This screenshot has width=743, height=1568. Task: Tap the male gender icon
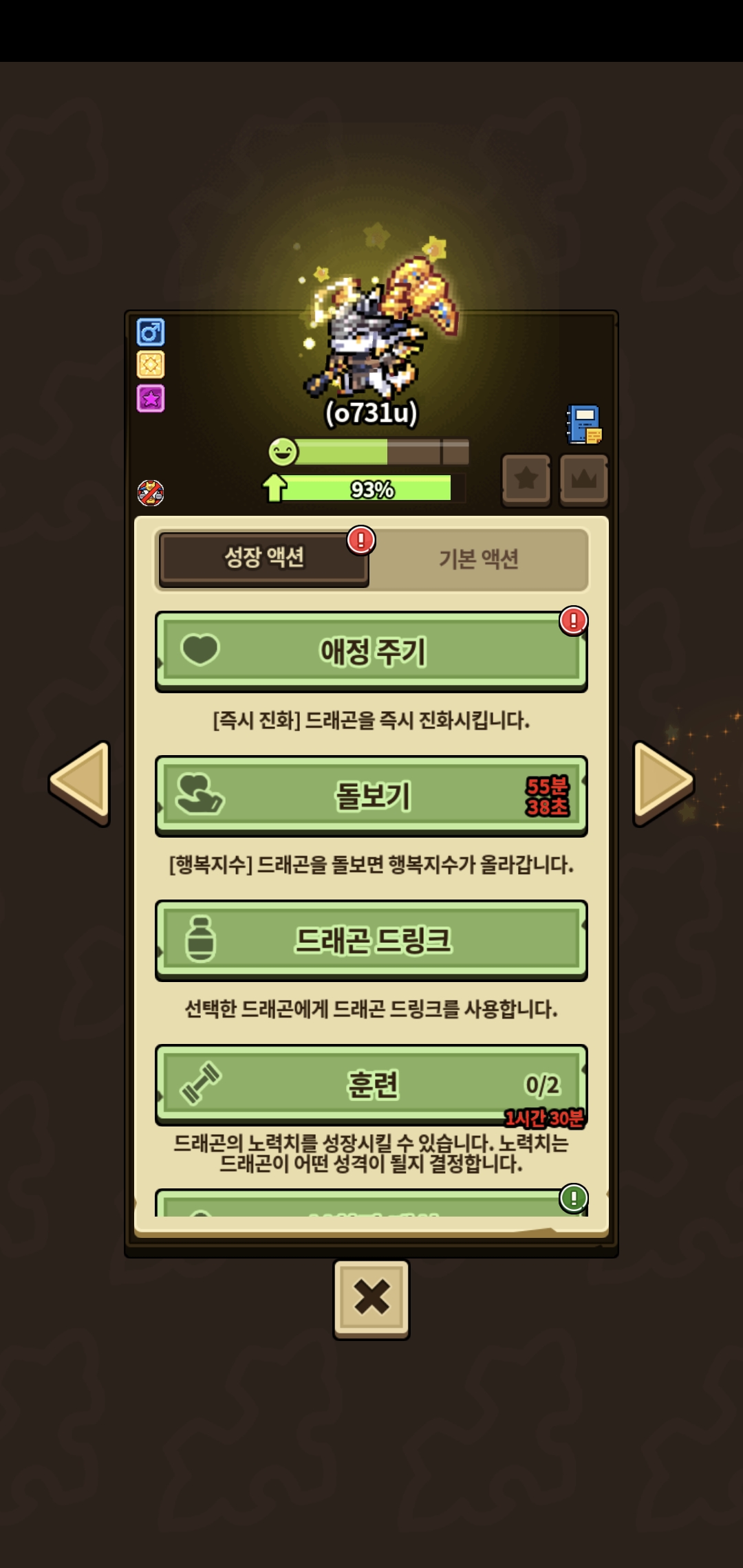151,332
